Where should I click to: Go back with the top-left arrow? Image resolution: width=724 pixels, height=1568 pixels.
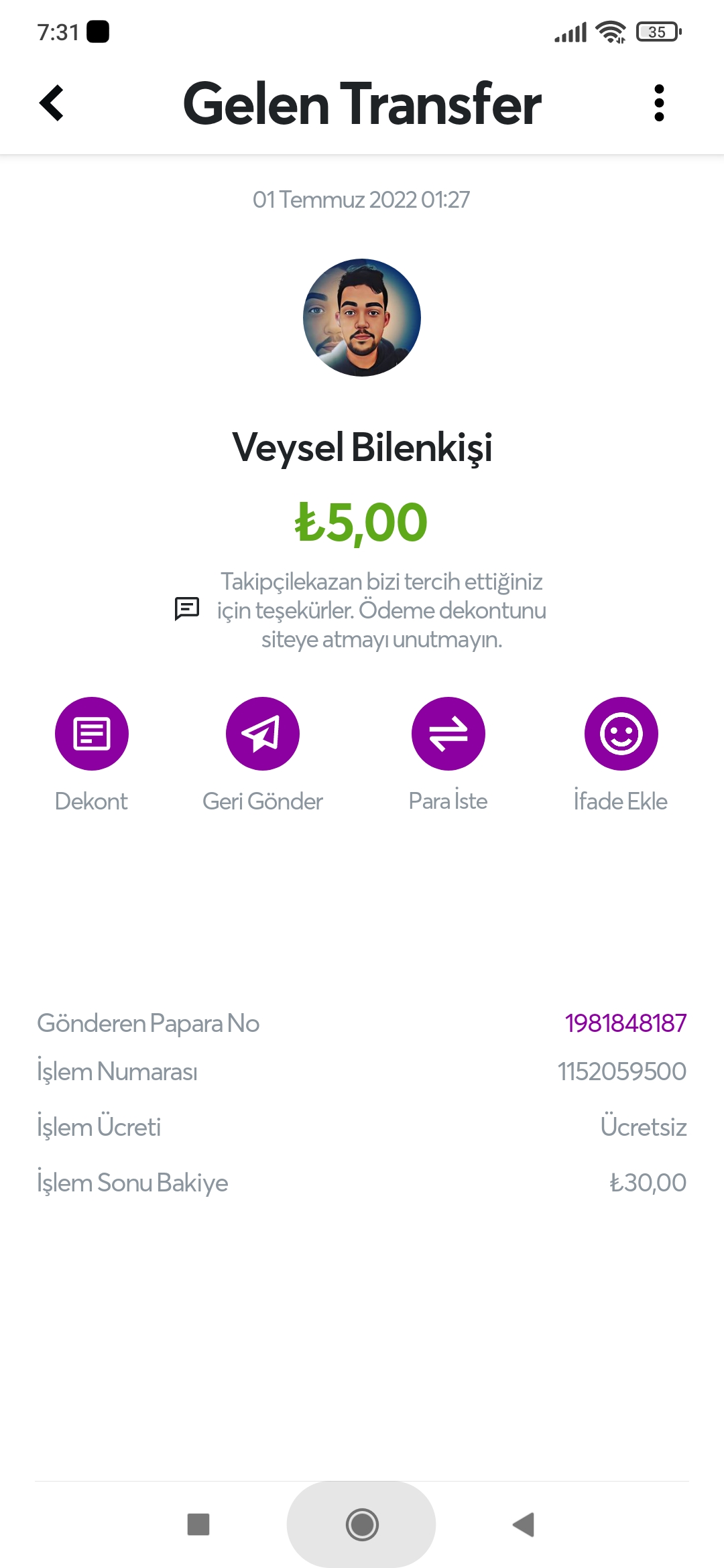pos(52,103)
